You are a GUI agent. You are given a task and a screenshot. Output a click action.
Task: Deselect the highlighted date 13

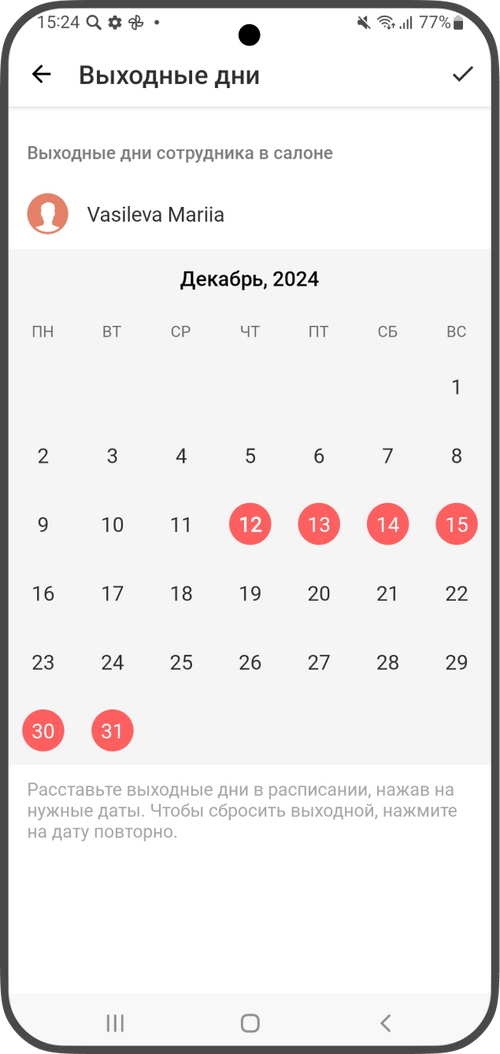319,524
